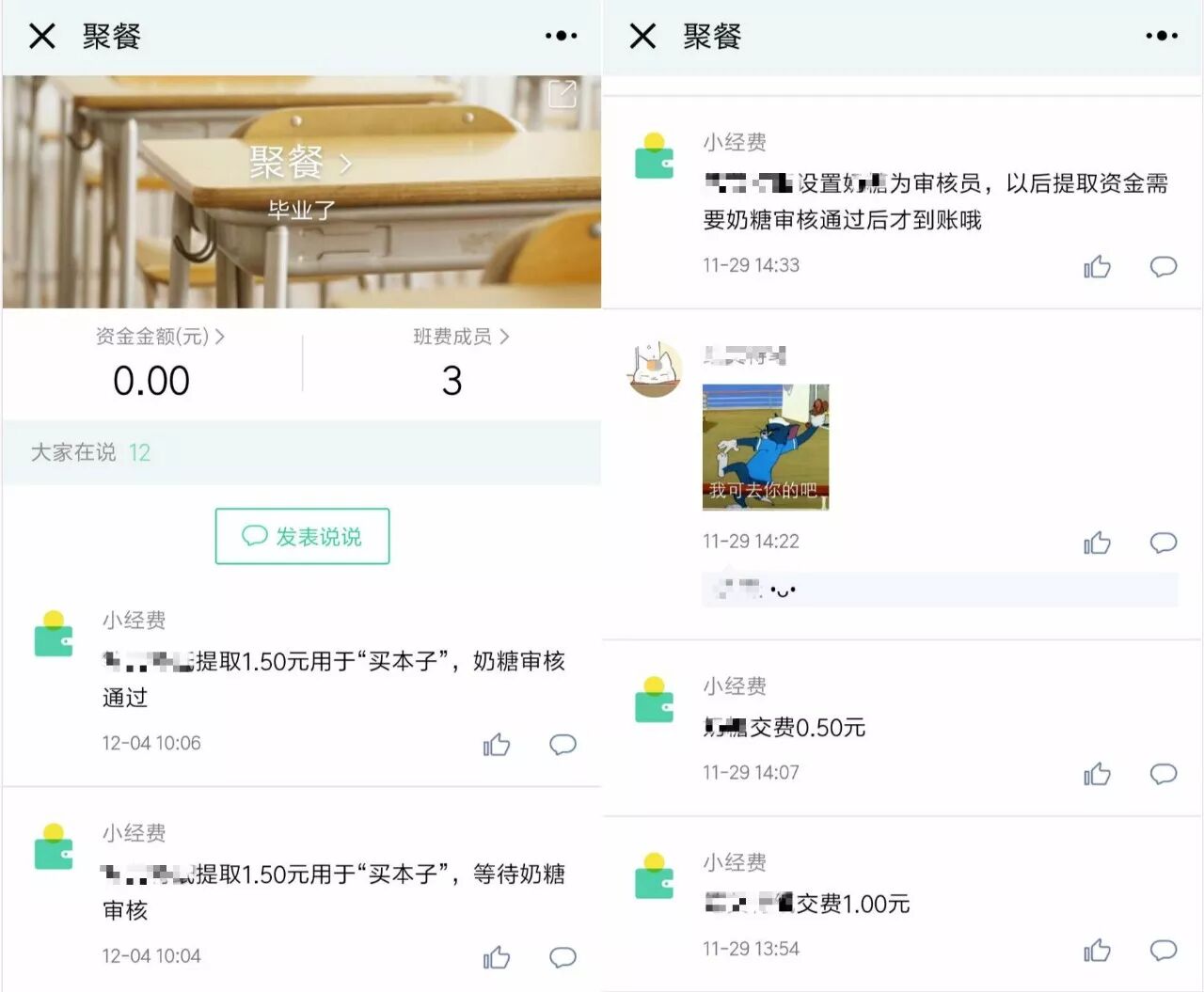The width and height of the screenshot is (1204, 992).
Task: Like the 交费0.50元 post
Action: point(1097,774)
